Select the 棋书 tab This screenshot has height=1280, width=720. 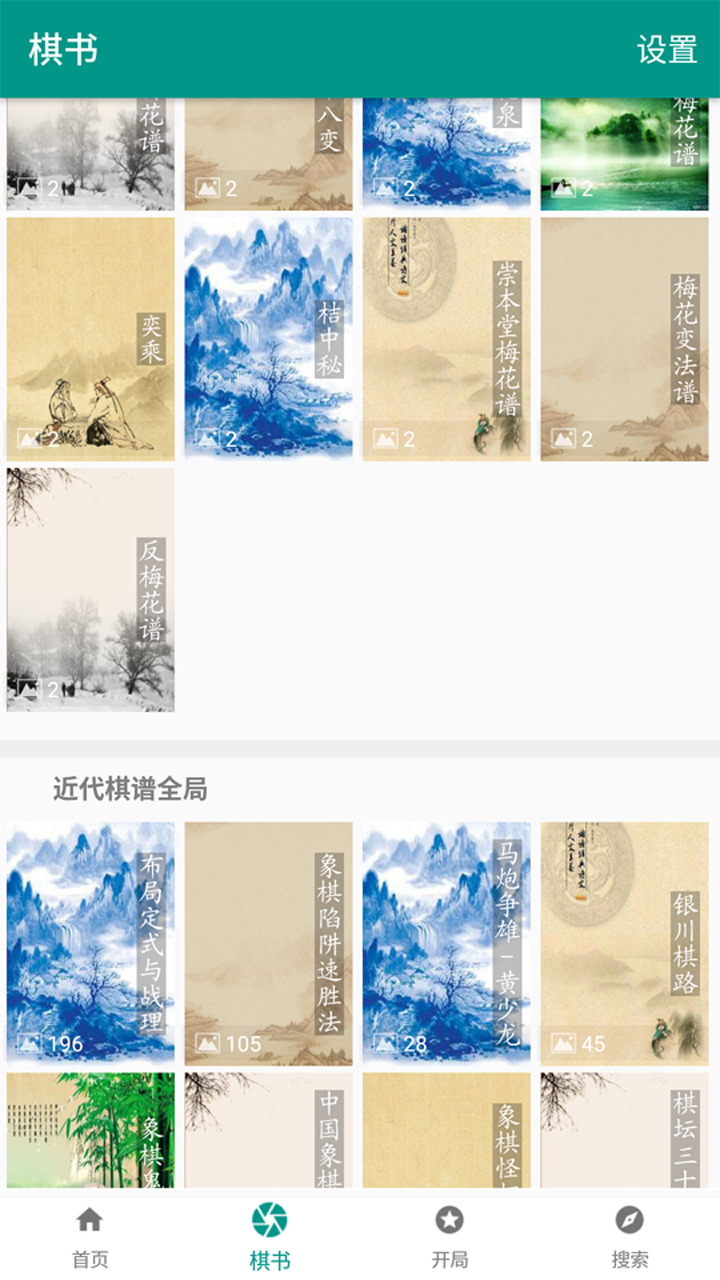pos(269,1238)
